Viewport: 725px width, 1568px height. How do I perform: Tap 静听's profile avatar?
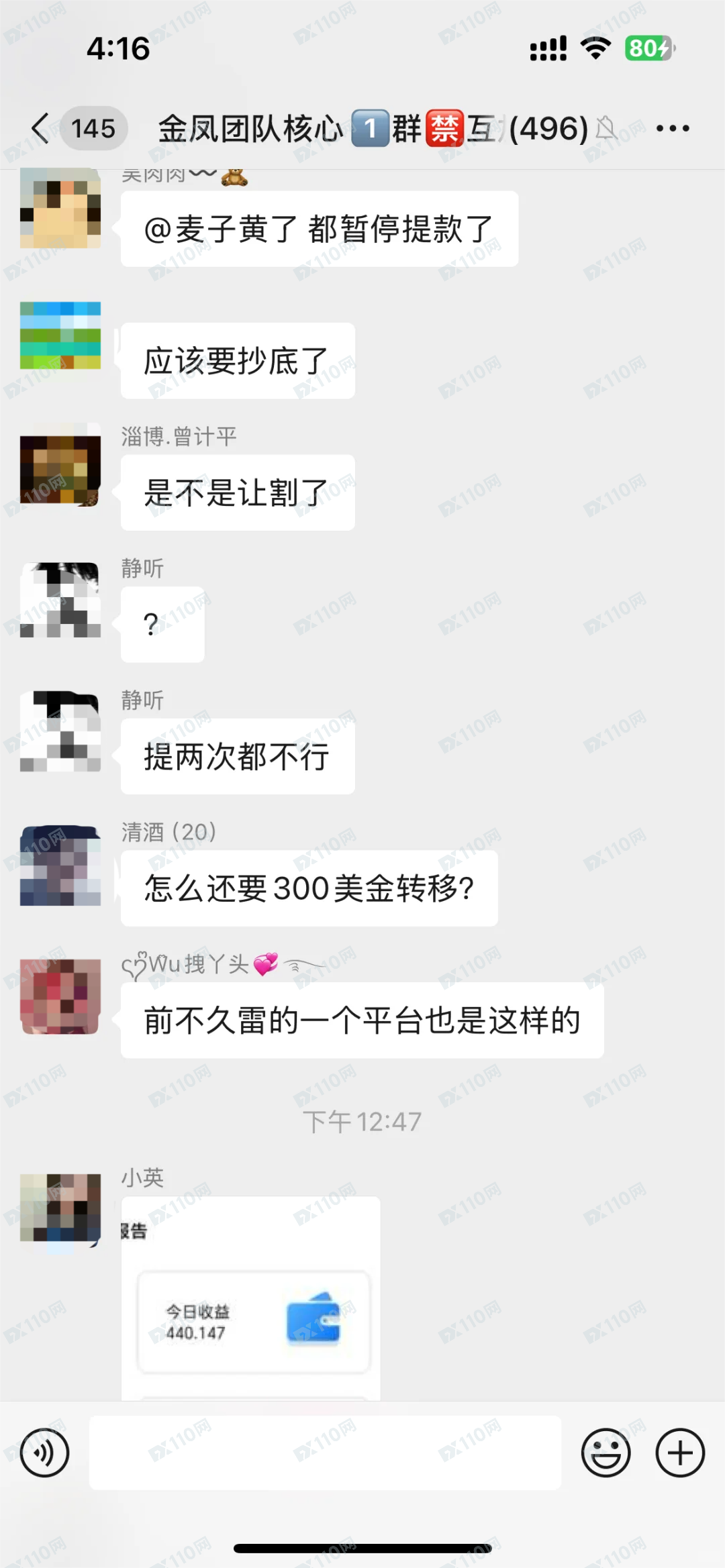61,600
